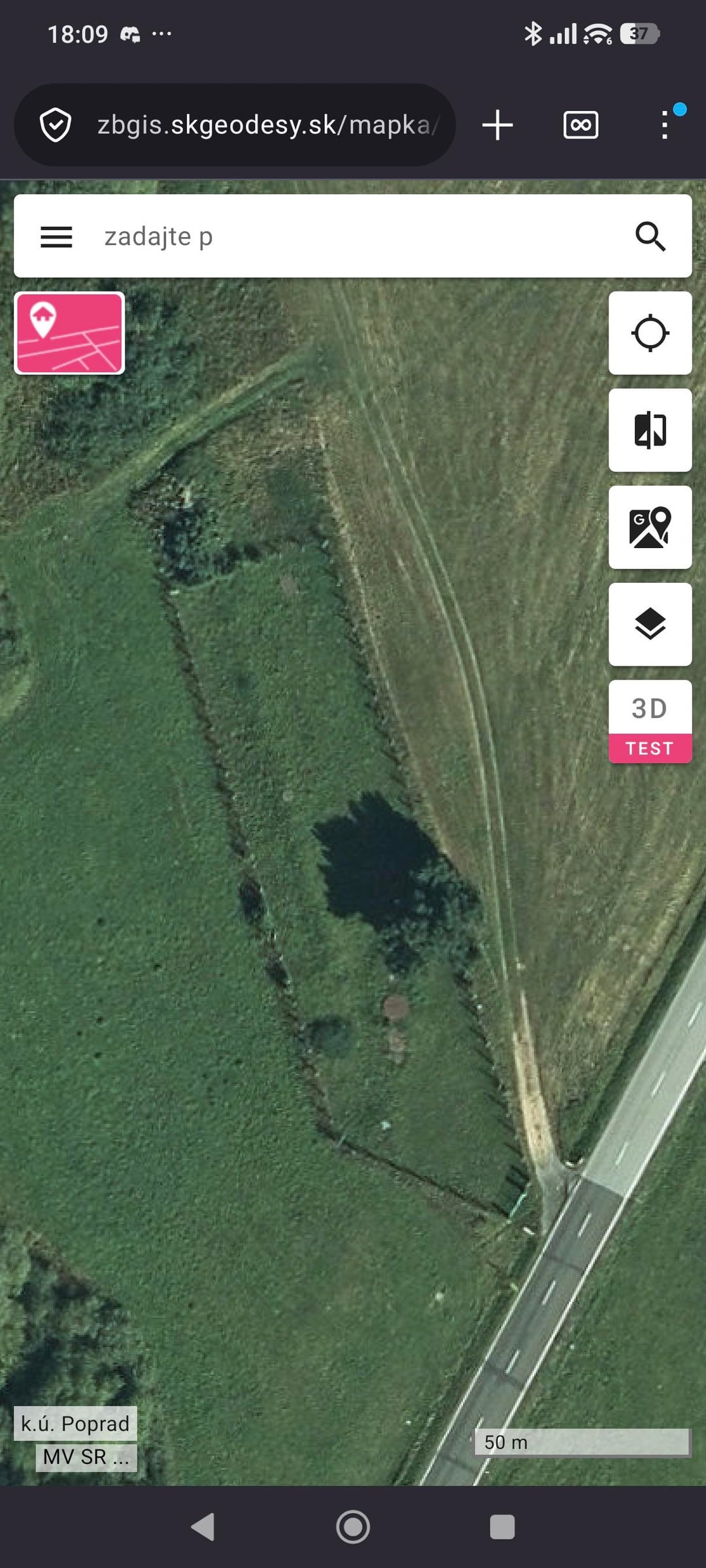
Task: Switch to 3D TEST view
Action: pyautogui.click(x=650, y=721)
